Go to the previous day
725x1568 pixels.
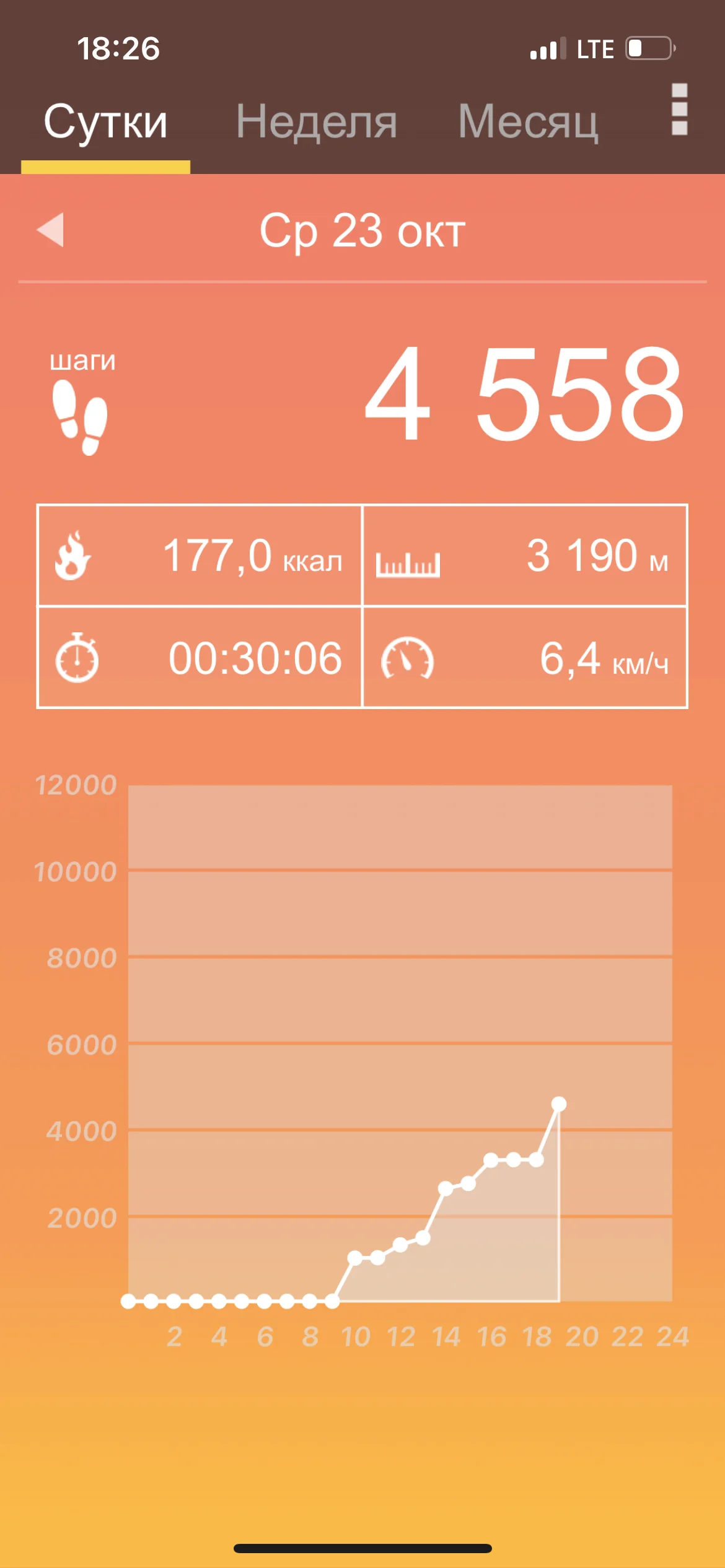pyautogui.click(x=51, y=230)
